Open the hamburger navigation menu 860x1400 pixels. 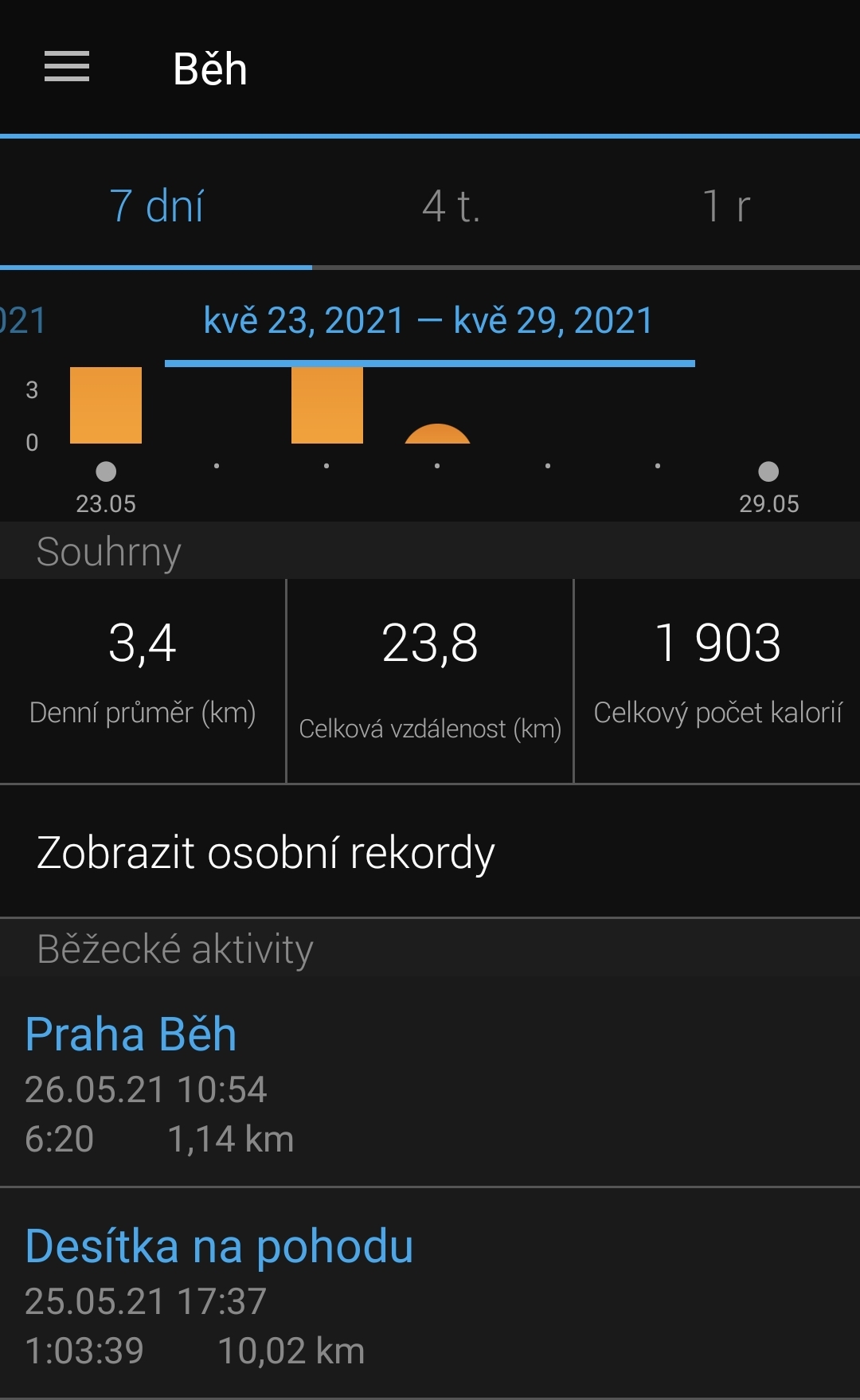(67, 67)
